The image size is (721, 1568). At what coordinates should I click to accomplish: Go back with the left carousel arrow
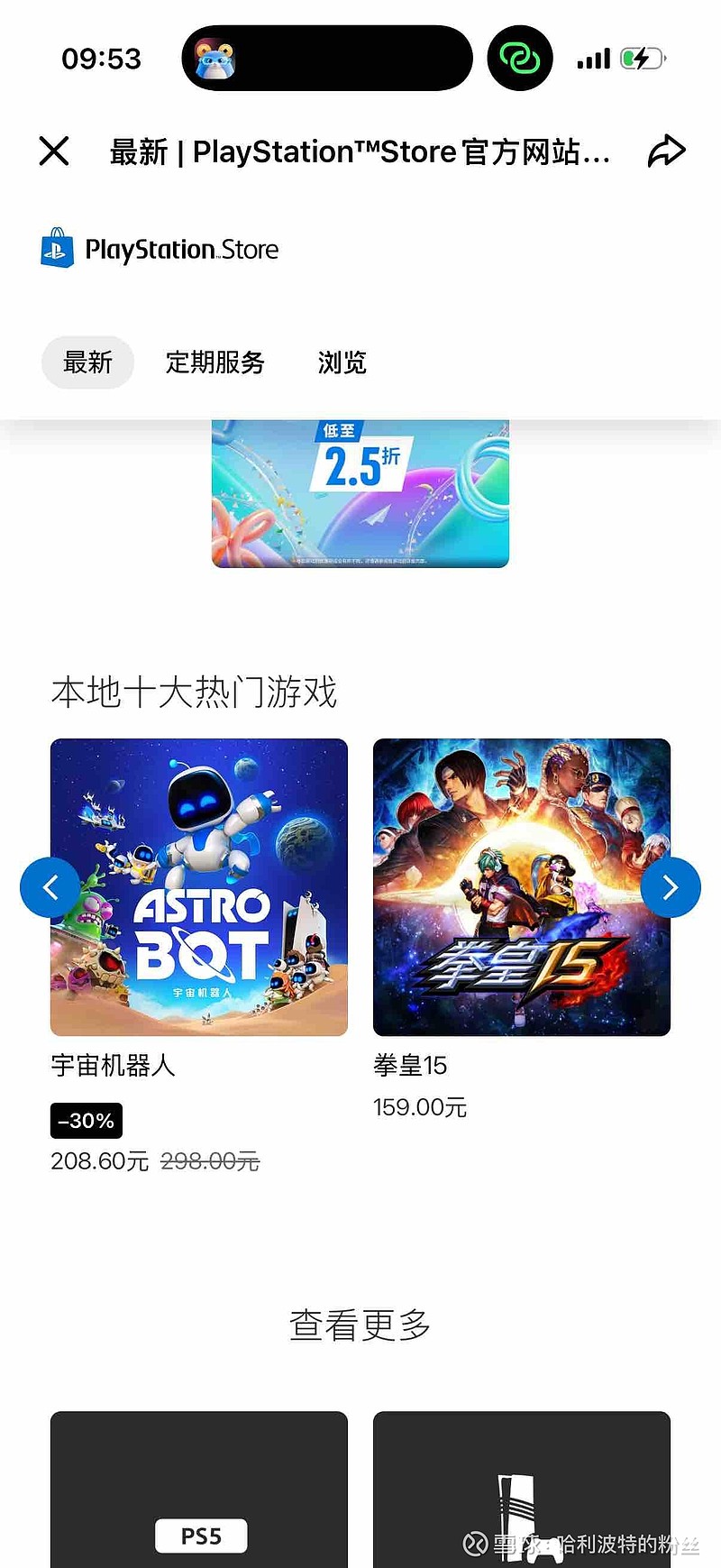click(x=50, y=887)
